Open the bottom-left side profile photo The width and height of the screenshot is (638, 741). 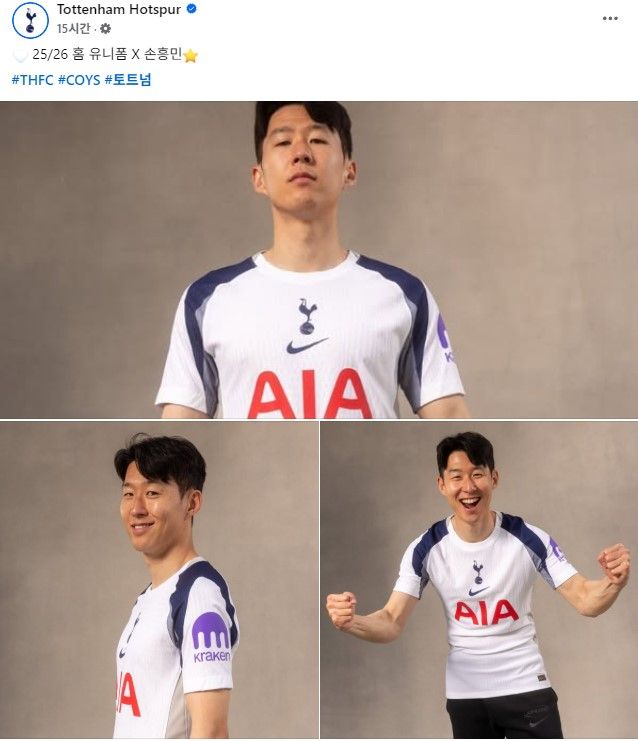[158, 580]
